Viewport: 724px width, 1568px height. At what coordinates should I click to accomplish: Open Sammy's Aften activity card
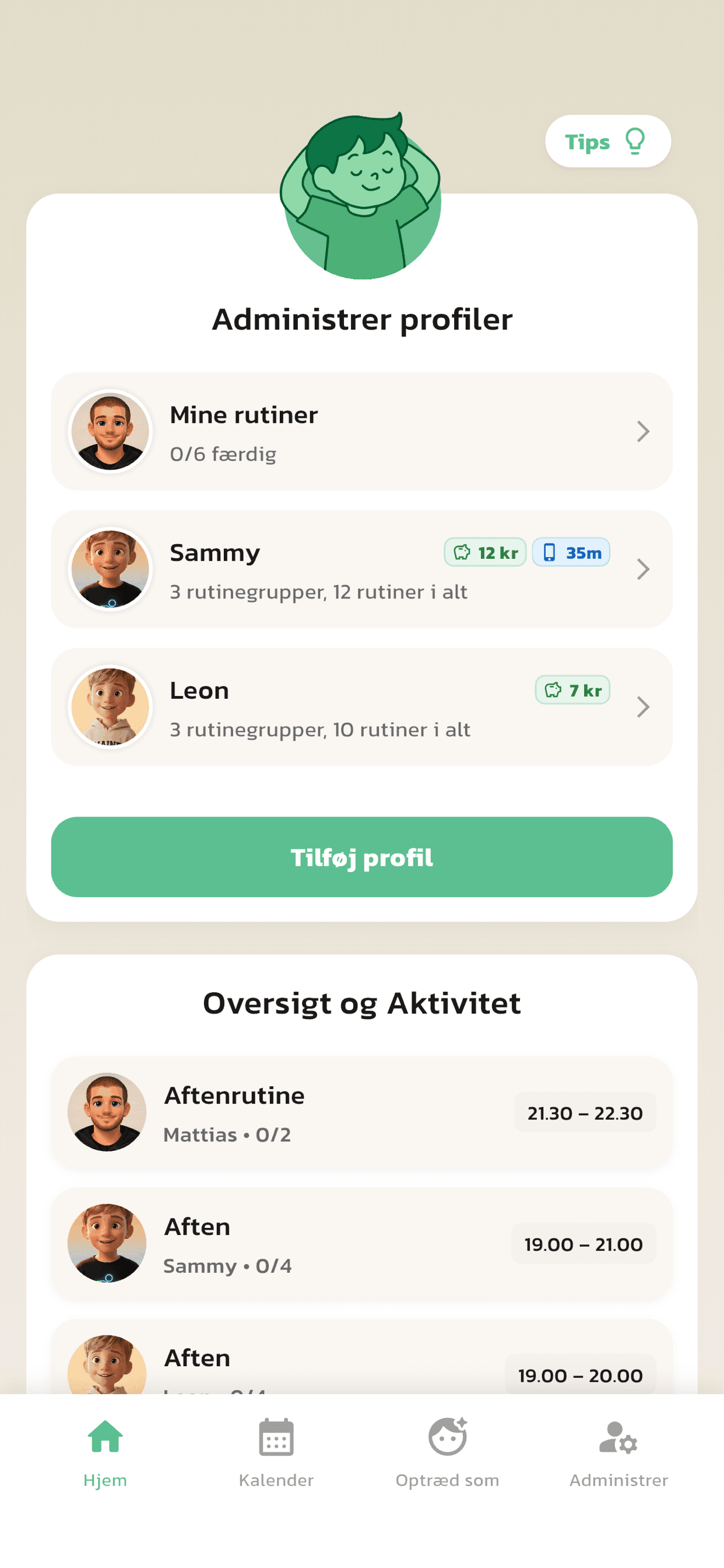point(361,1244)
